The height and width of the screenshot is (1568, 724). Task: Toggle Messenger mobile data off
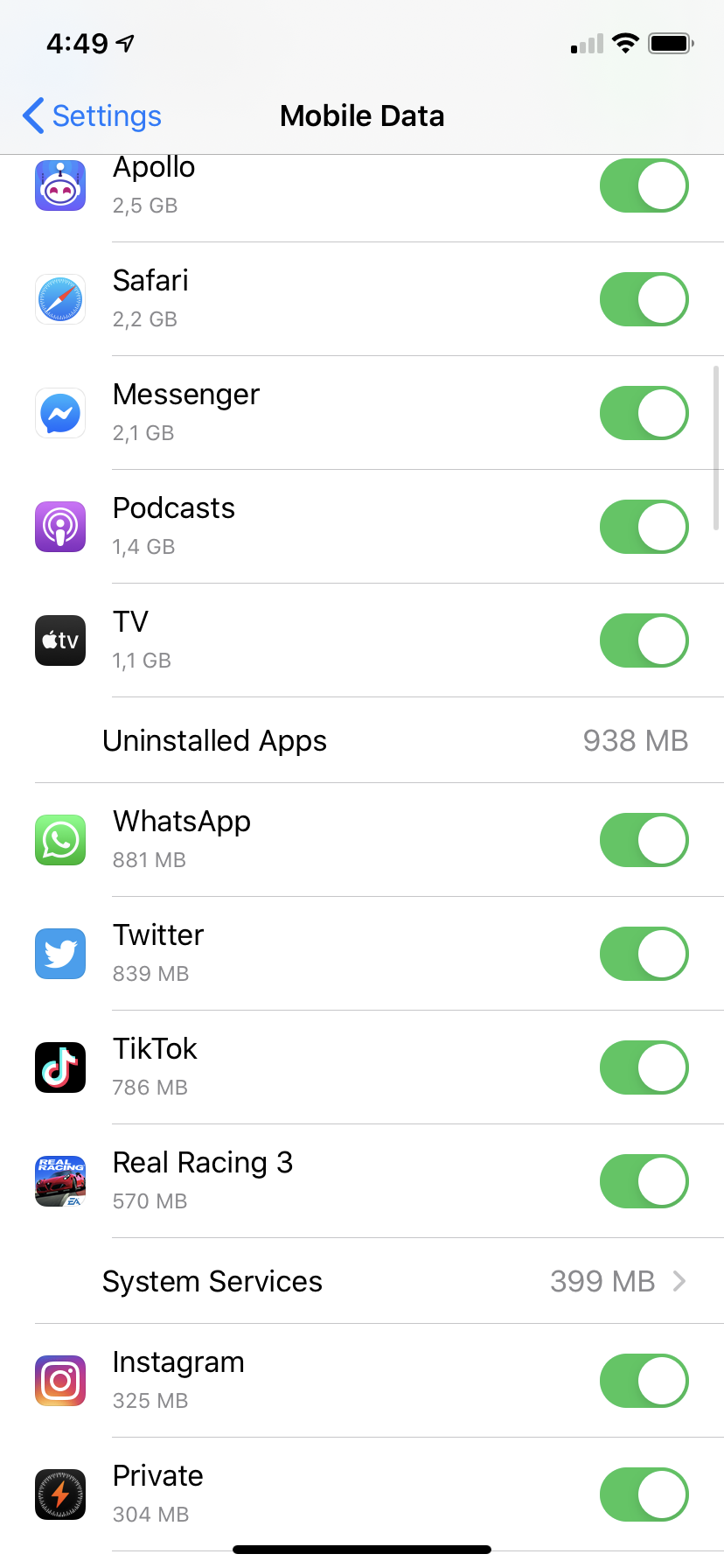[x=644, y=413]
